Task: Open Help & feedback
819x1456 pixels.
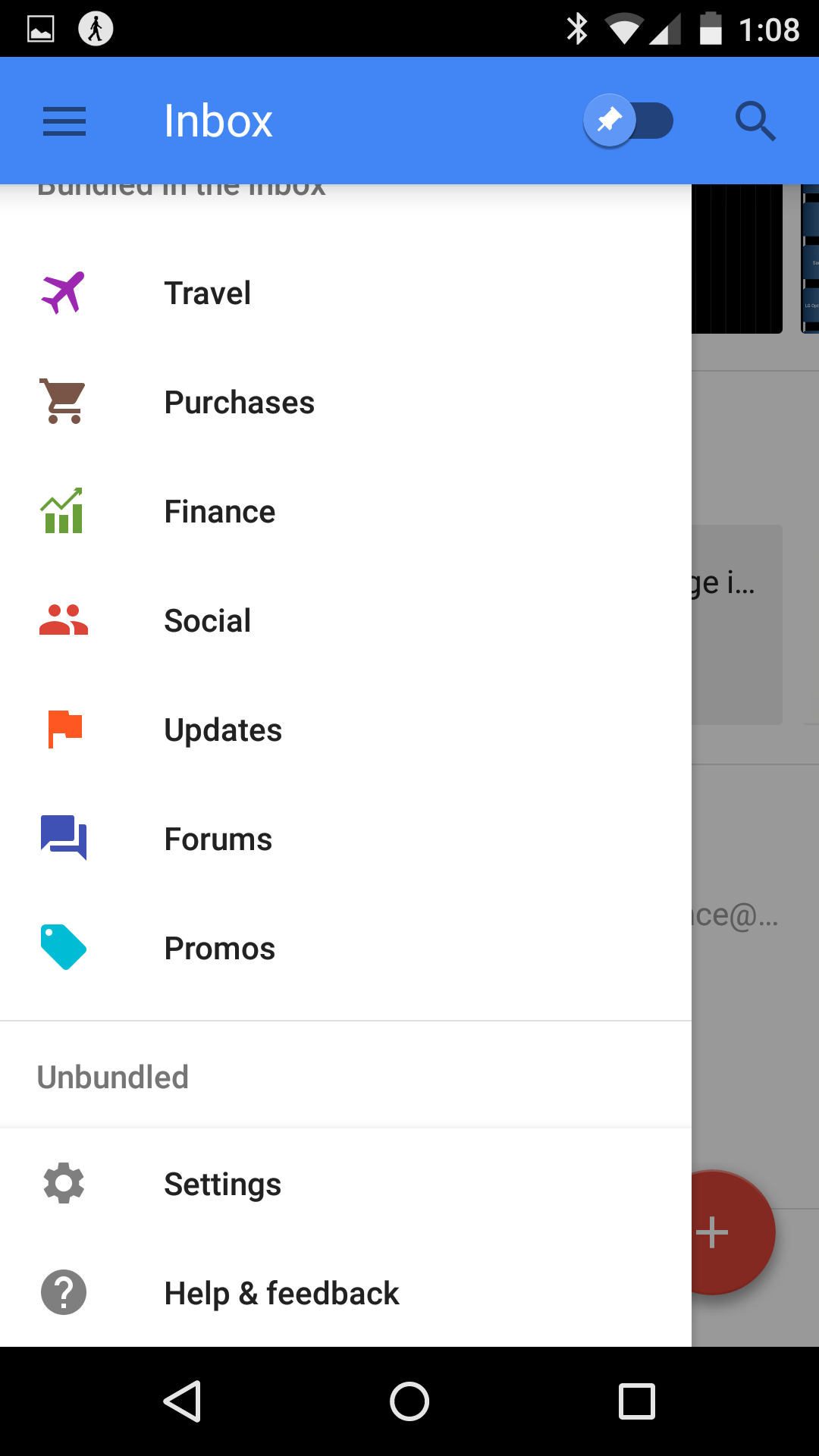Action: pyautogui.click(x=346, y=1293)
